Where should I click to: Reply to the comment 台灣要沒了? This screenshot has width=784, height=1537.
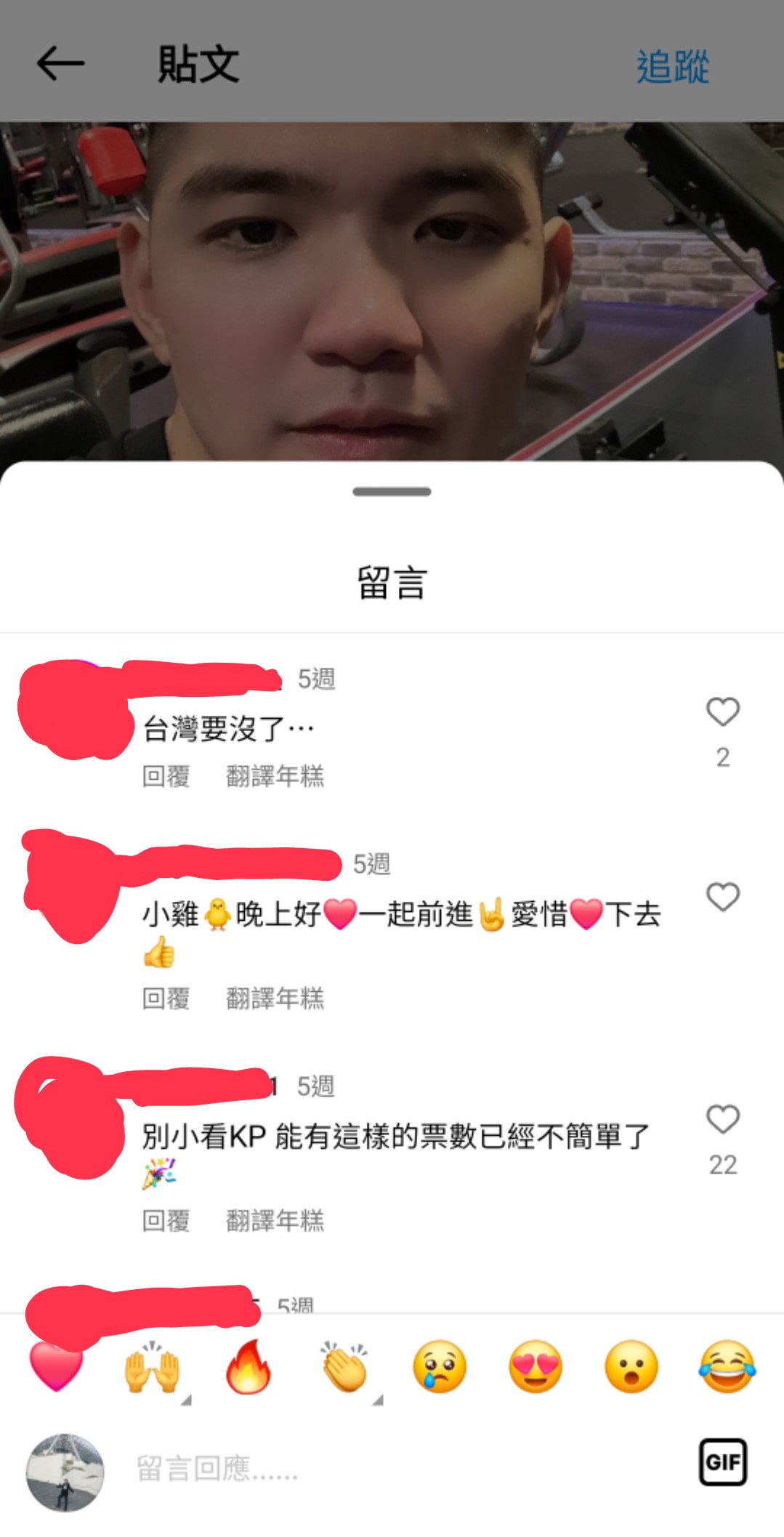(x=166, y=776)
